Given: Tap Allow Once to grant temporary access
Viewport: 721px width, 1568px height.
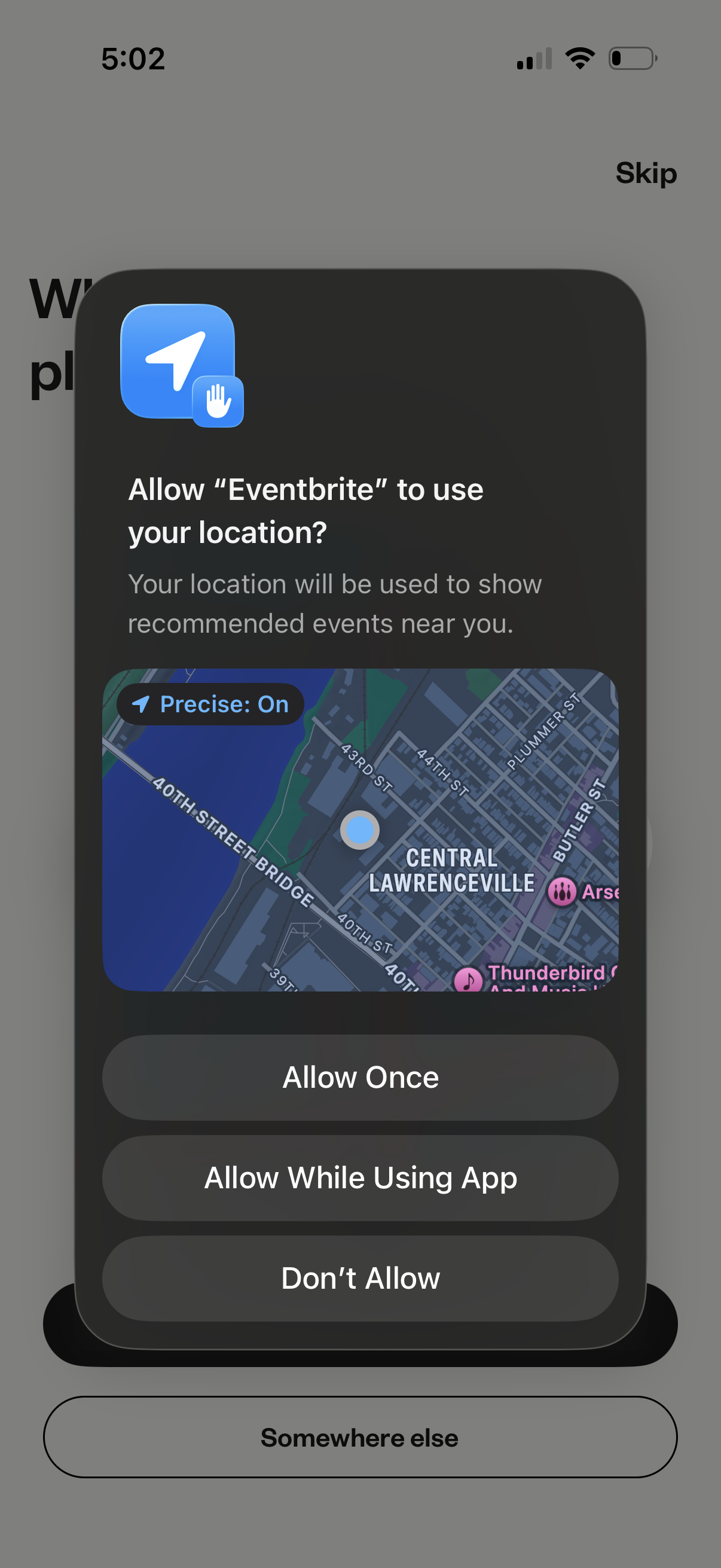Looking at the screenshot, I should pyautogui.click(x=360, y=1076).
